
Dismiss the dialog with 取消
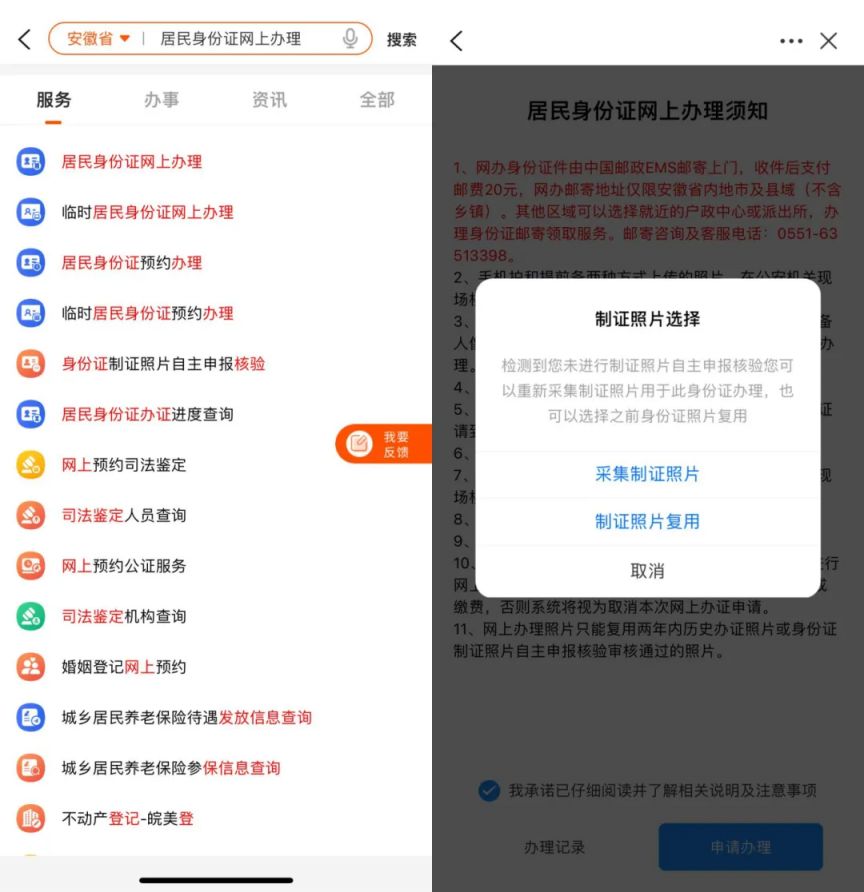tap(647, 571)
